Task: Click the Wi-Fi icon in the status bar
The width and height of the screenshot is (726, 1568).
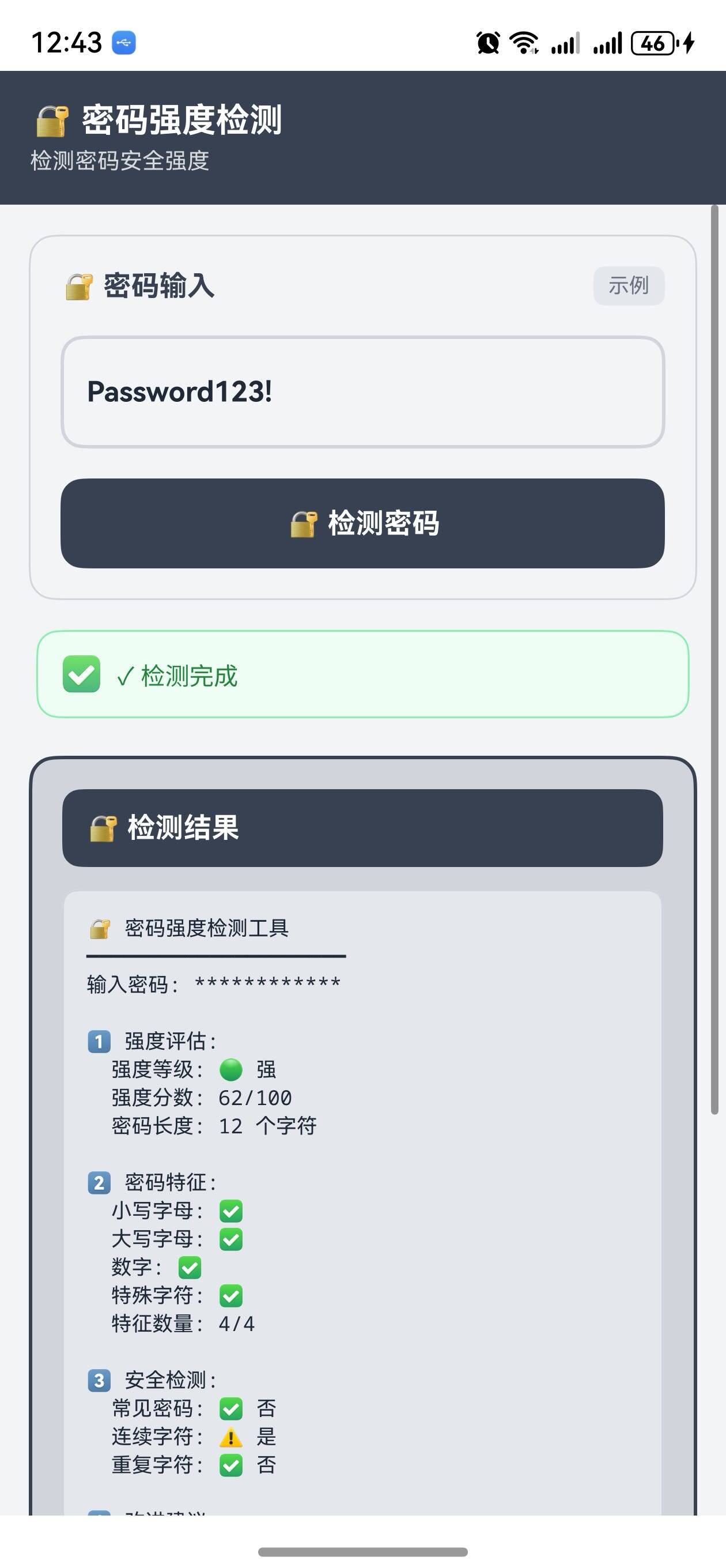Action: pos(522,42)
